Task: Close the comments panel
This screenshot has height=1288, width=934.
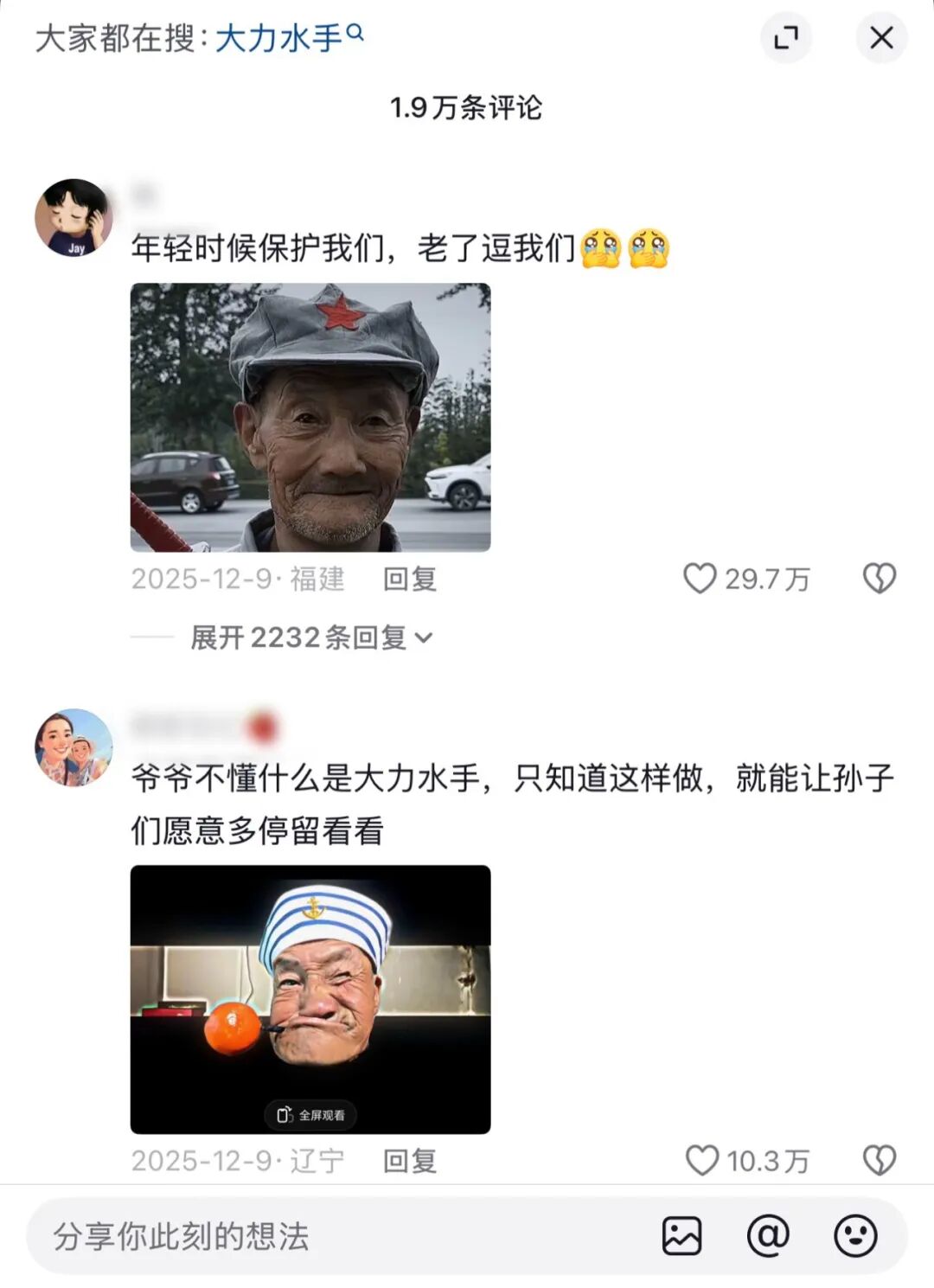Action: pyautogui.click(x=881, y=38)
